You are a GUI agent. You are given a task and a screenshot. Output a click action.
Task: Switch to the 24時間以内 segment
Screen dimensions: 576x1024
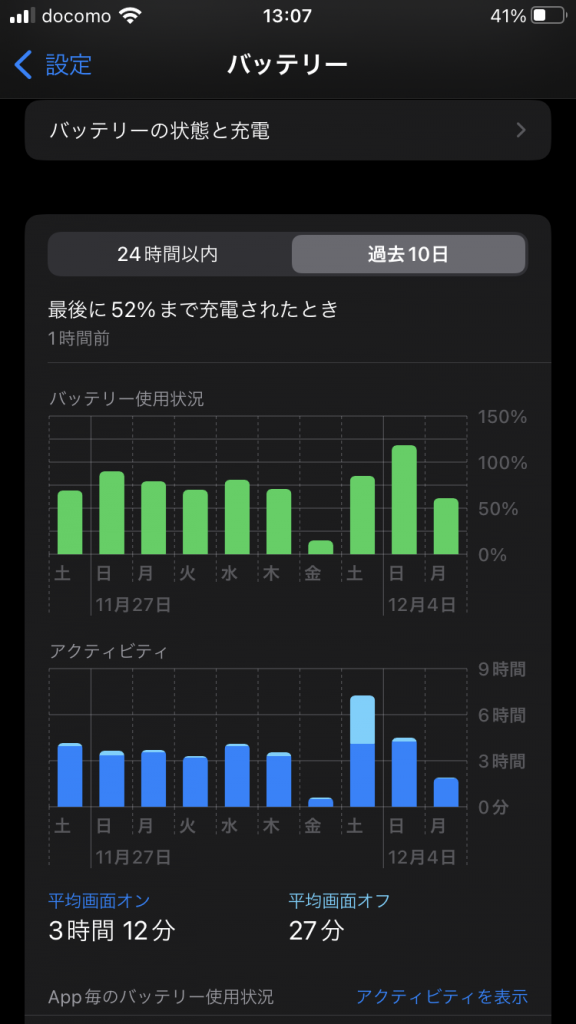point(168,255)
